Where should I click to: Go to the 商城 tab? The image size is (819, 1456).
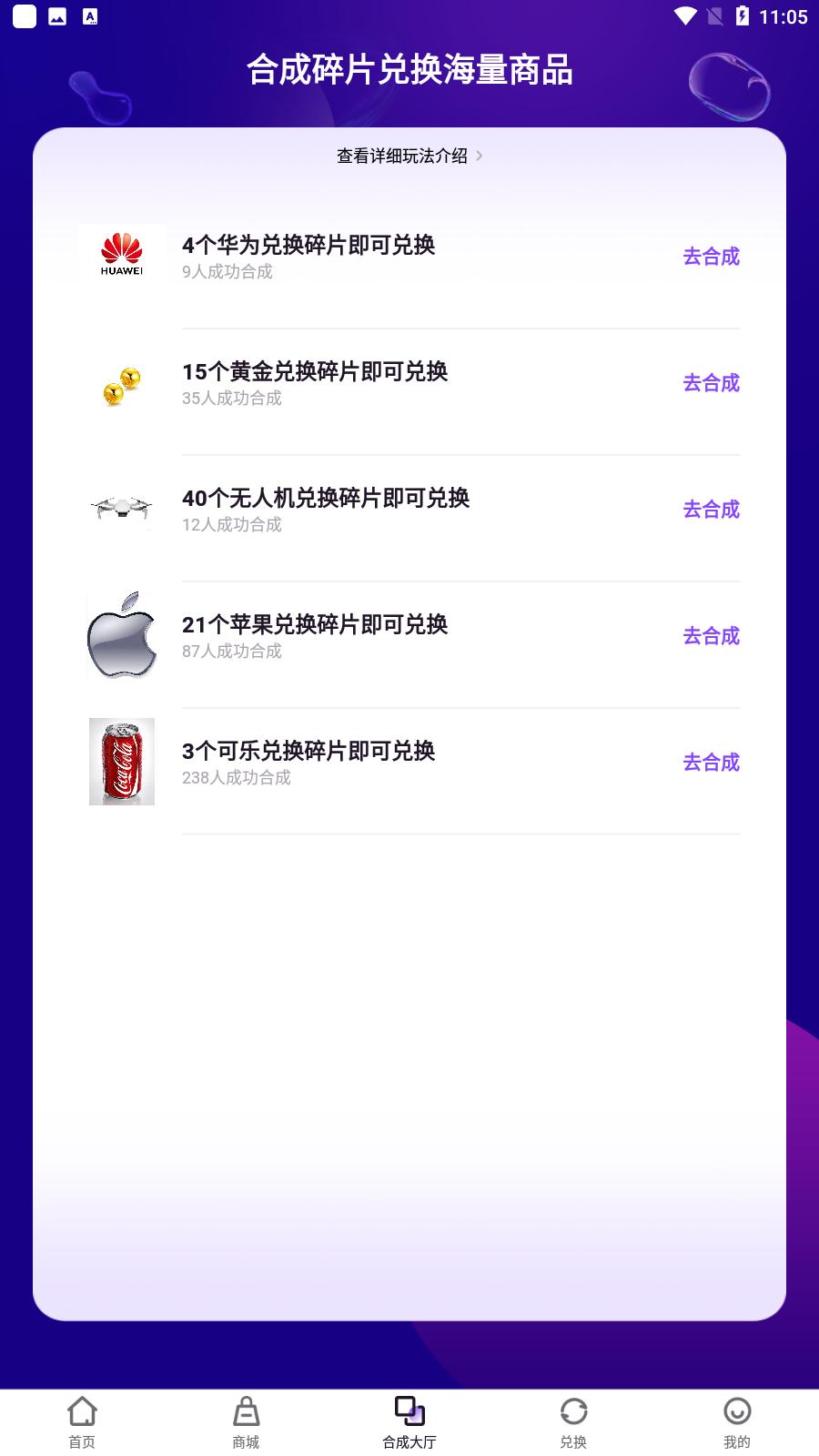[x=246, y=1422]
